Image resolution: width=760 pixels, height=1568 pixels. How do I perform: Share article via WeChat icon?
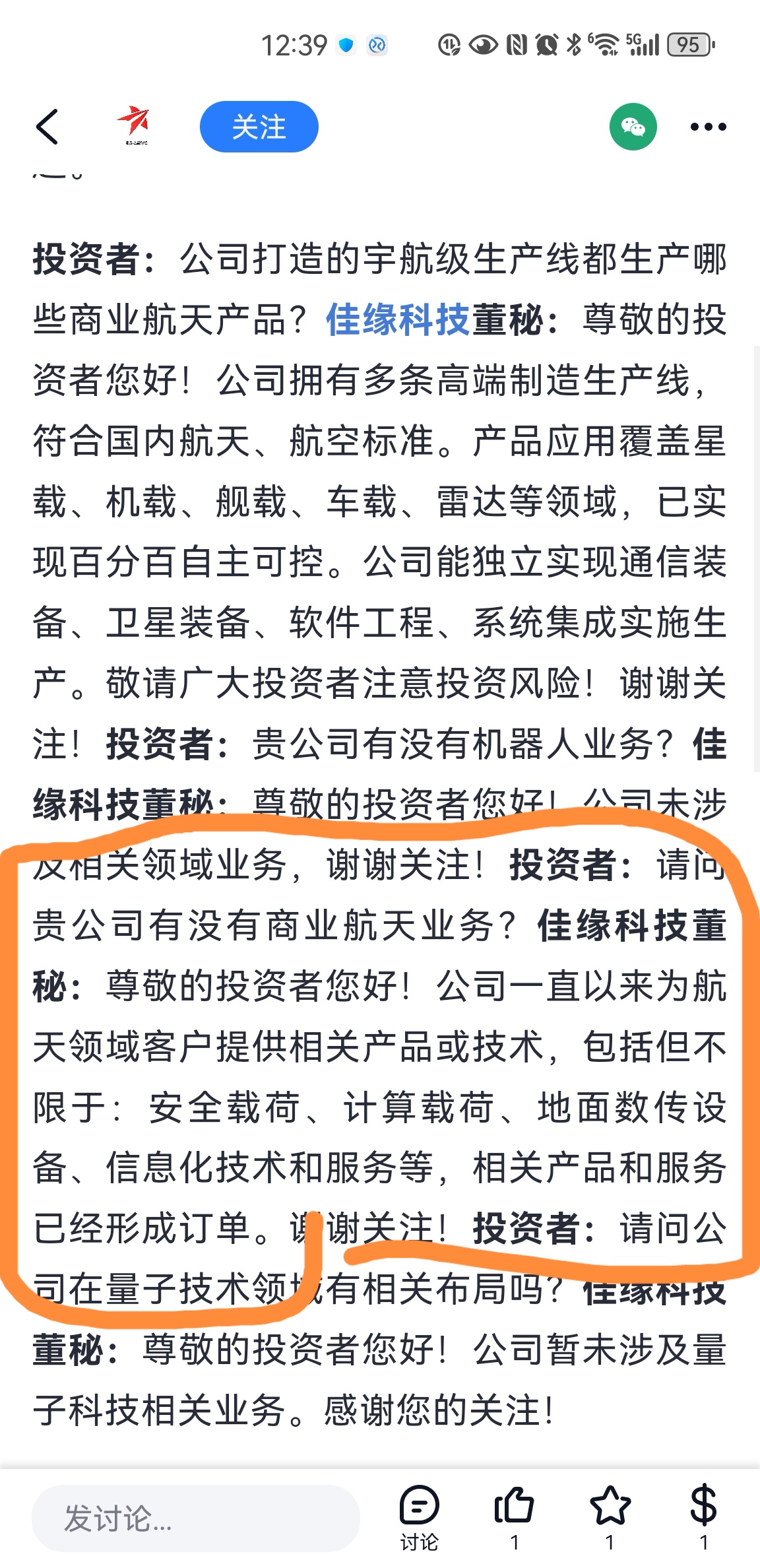click(x=633, y=127)
